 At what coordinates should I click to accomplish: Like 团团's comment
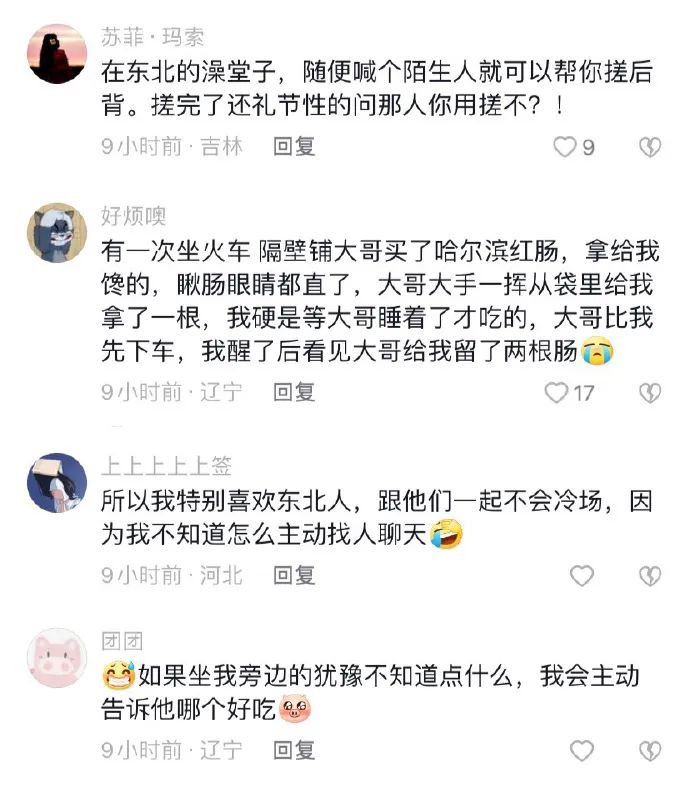pos(581,750)
